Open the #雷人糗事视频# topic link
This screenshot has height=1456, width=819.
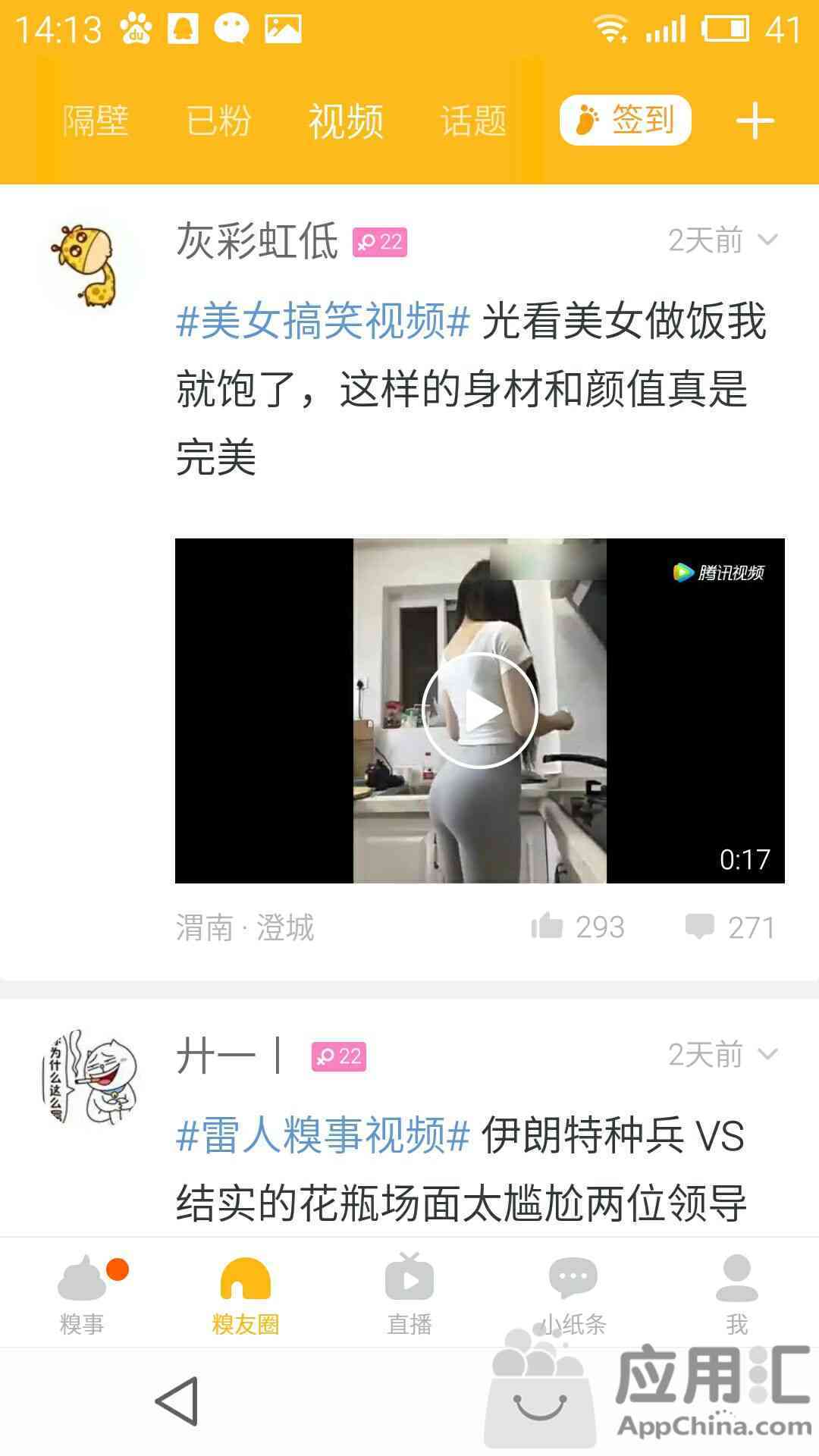pyautogui.click(x=323, y=1135)
